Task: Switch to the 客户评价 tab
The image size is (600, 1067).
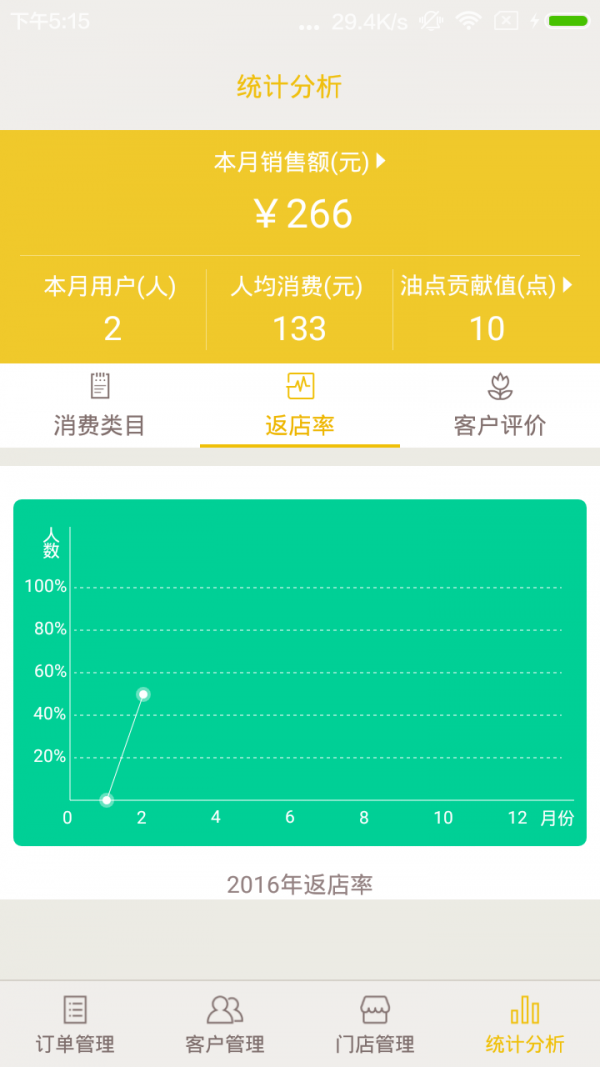Action: (x=500, y=405)
